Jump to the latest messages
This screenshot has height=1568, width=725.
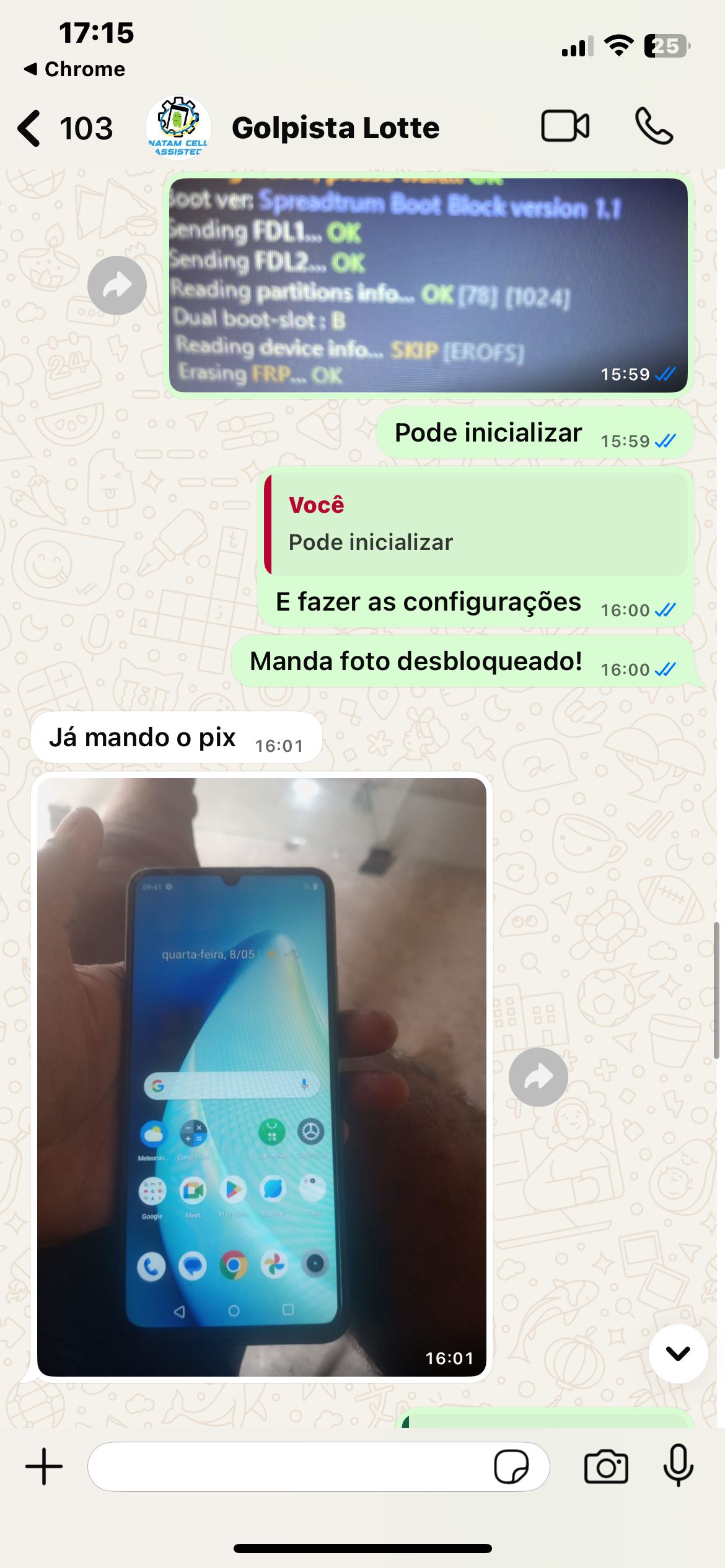678,1353
